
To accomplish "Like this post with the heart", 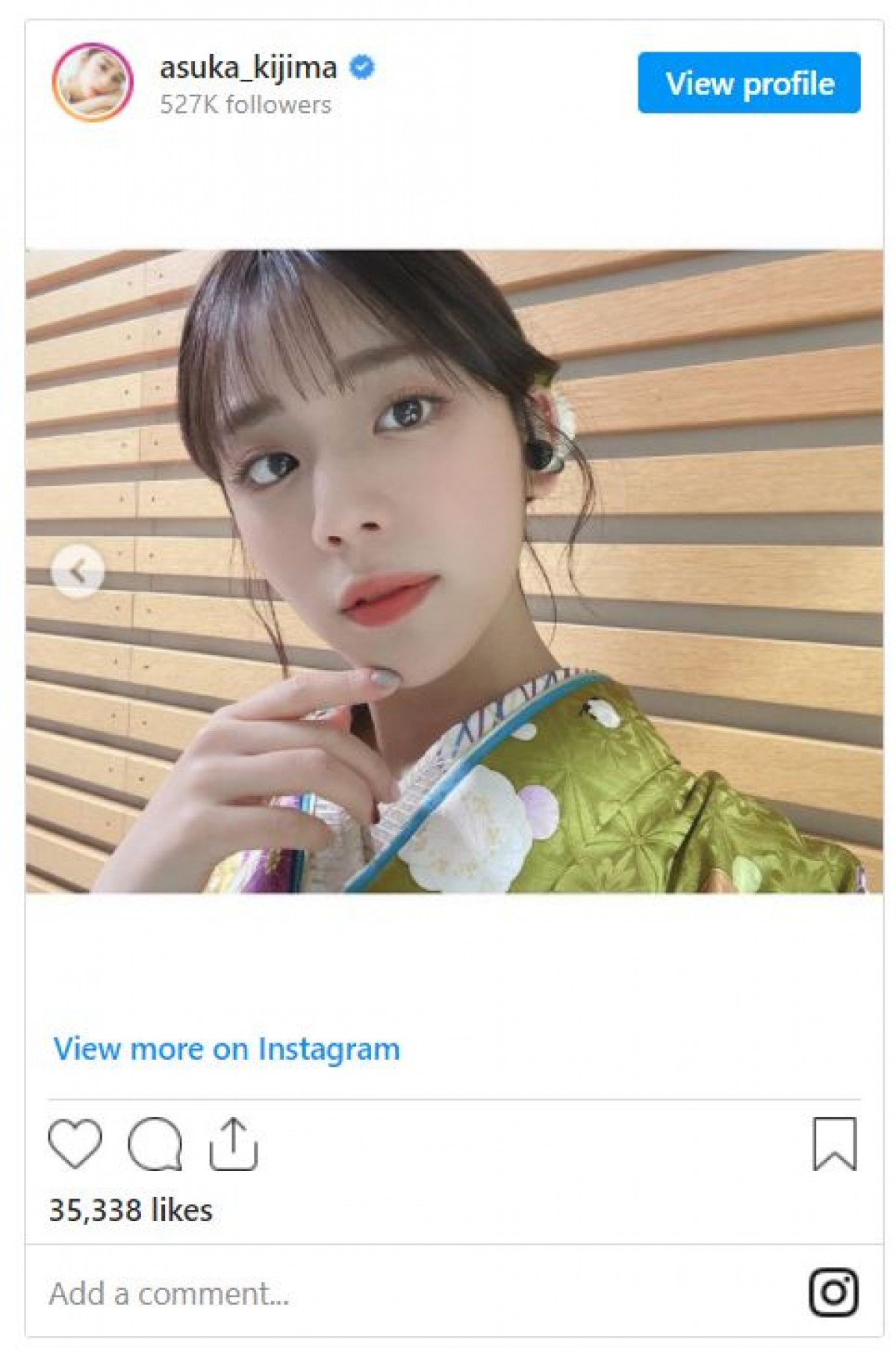I will click(75, 1143).
